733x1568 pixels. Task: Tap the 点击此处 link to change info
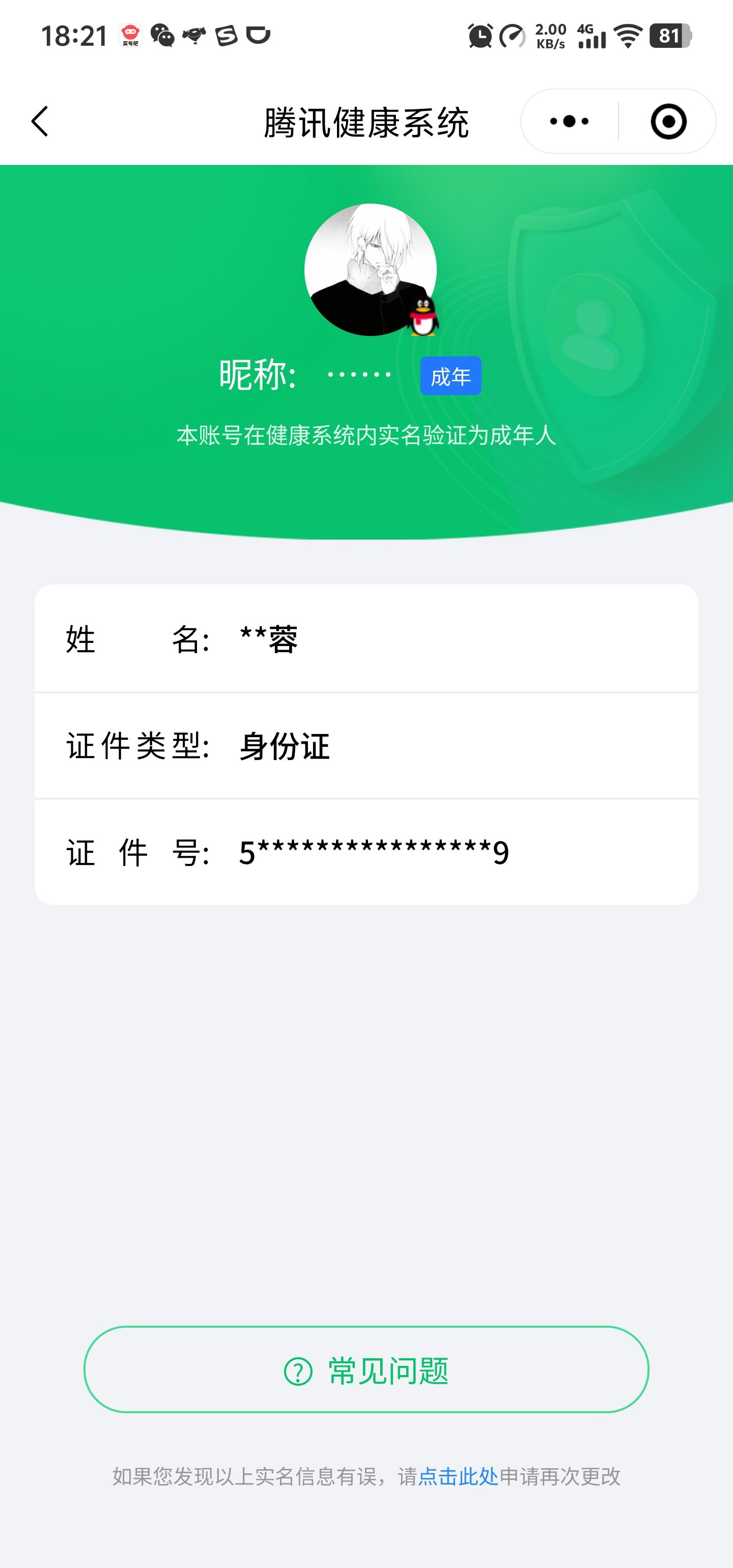[x=458, y=1476]
